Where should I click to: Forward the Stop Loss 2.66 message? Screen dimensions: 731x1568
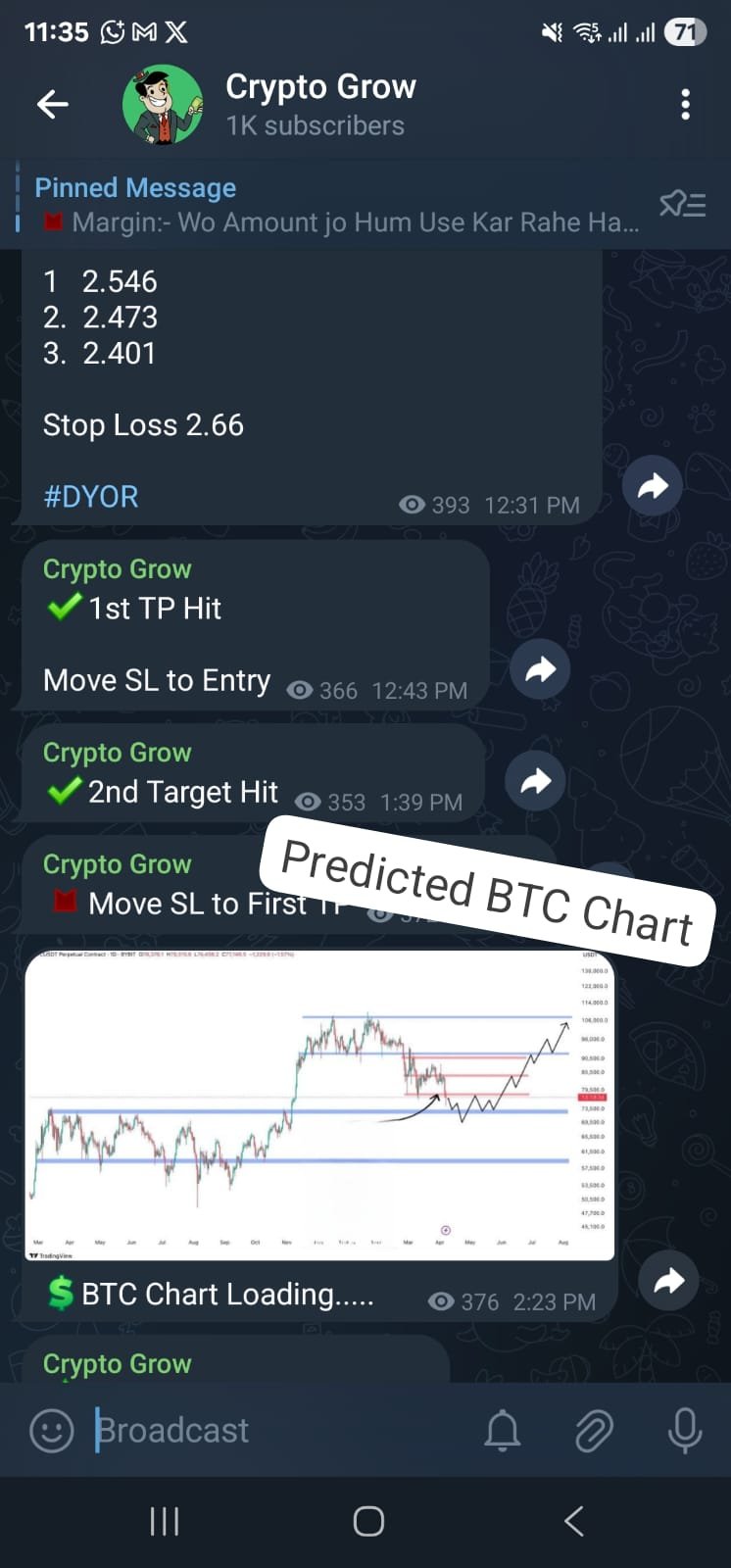(653, 485)
